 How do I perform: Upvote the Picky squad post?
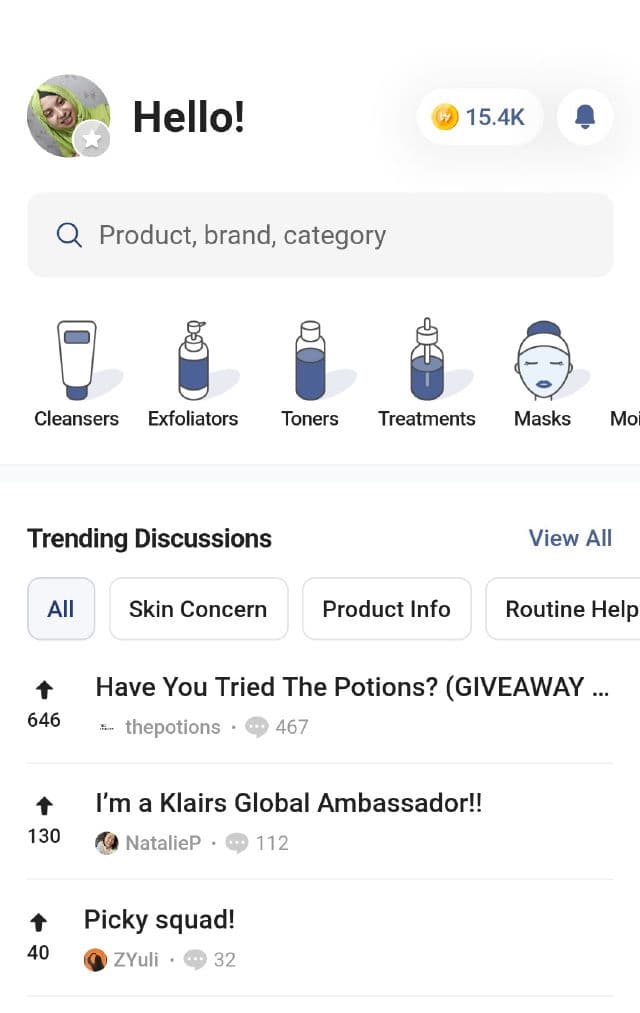coord(38,922)
